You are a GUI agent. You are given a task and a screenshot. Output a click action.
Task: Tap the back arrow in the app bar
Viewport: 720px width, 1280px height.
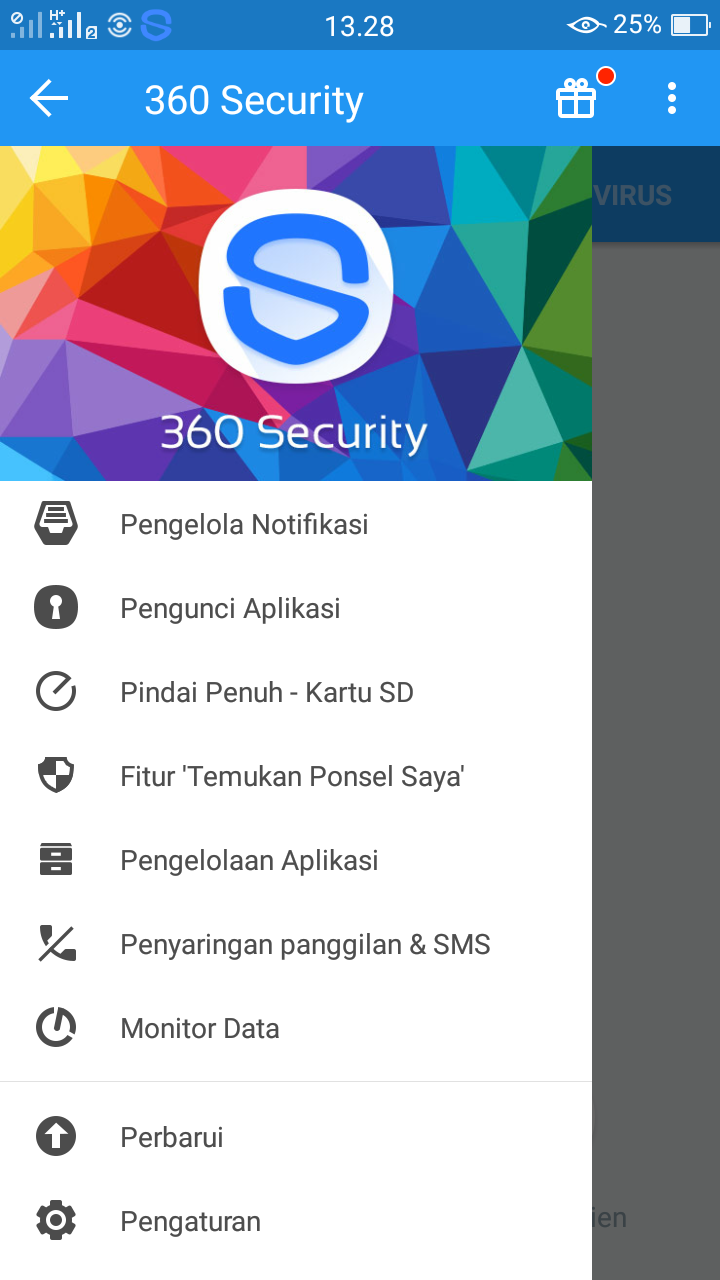(x=48, y=99)
